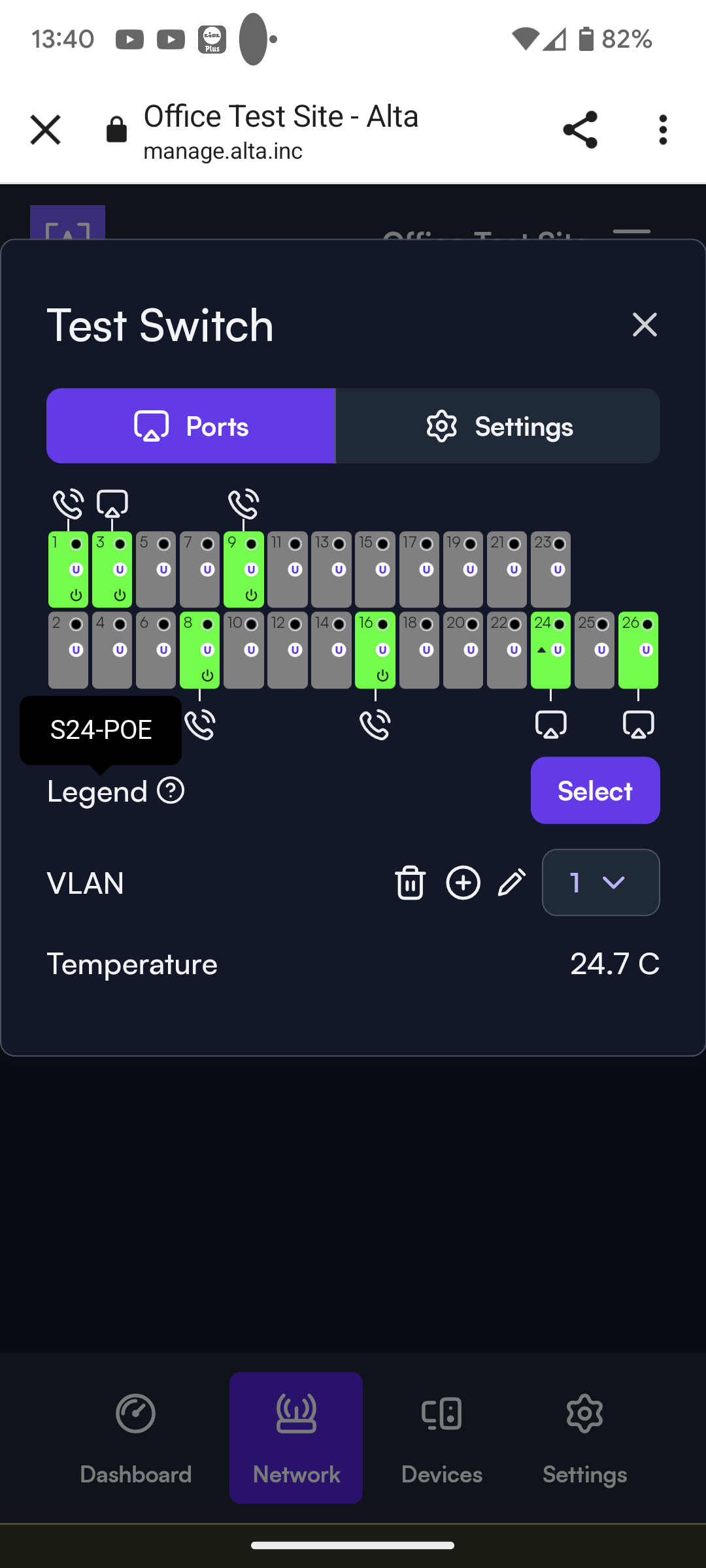Close the Test Switch dialog
This screenshot has height=1568, width=706.
645,324
